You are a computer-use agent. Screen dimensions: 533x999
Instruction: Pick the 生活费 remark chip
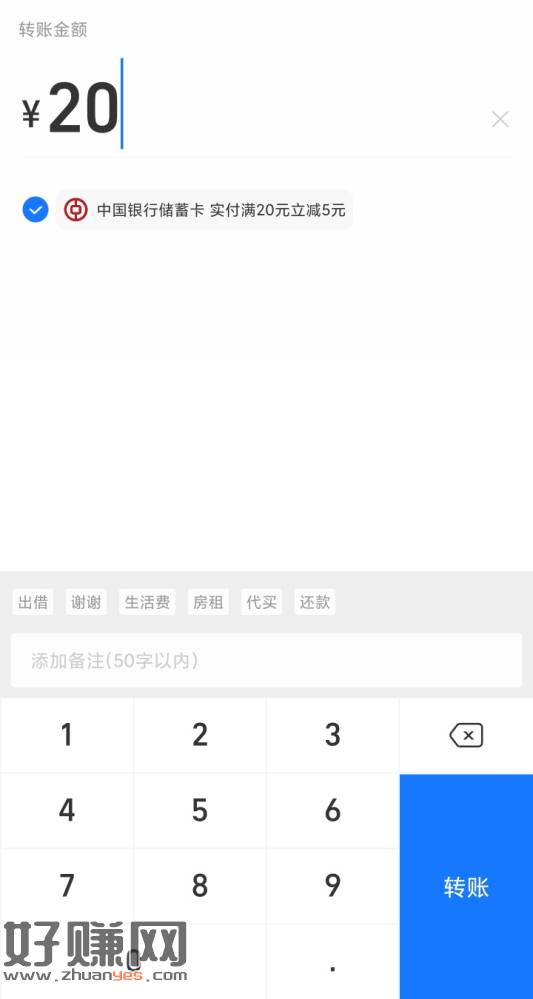click(x=147, y=602)
